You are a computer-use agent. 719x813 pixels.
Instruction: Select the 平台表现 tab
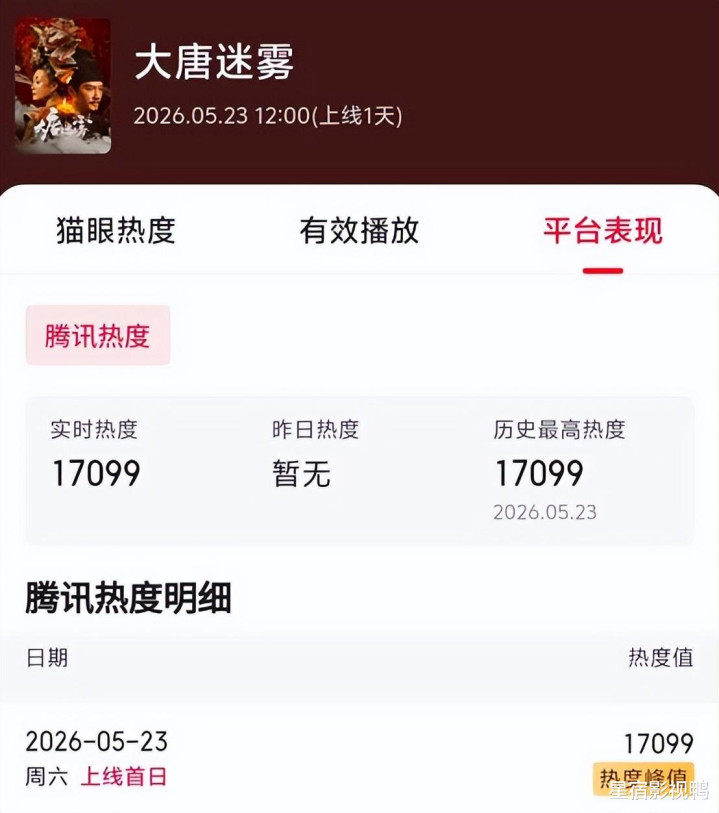click(603, 230)
